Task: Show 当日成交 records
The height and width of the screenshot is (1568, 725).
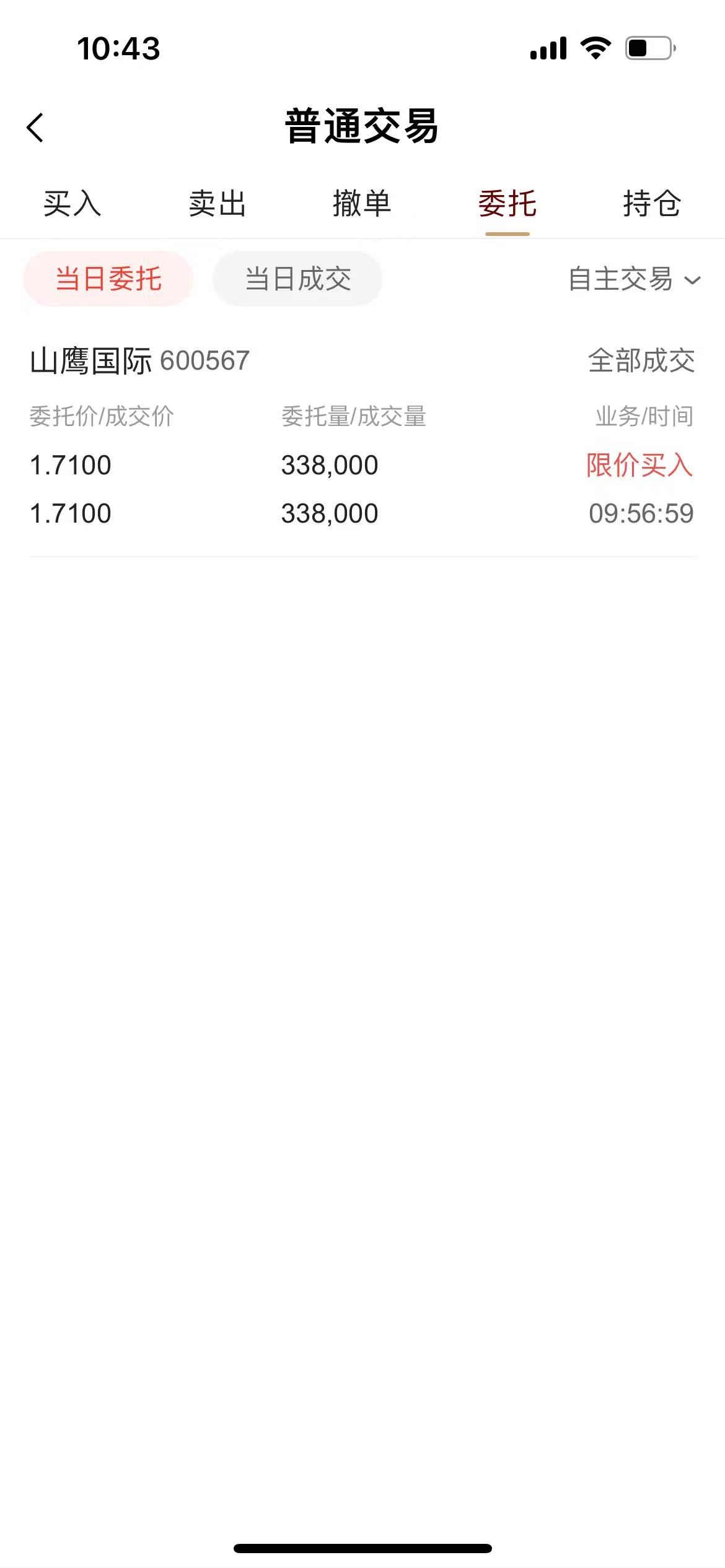Action: coord(297,279)
